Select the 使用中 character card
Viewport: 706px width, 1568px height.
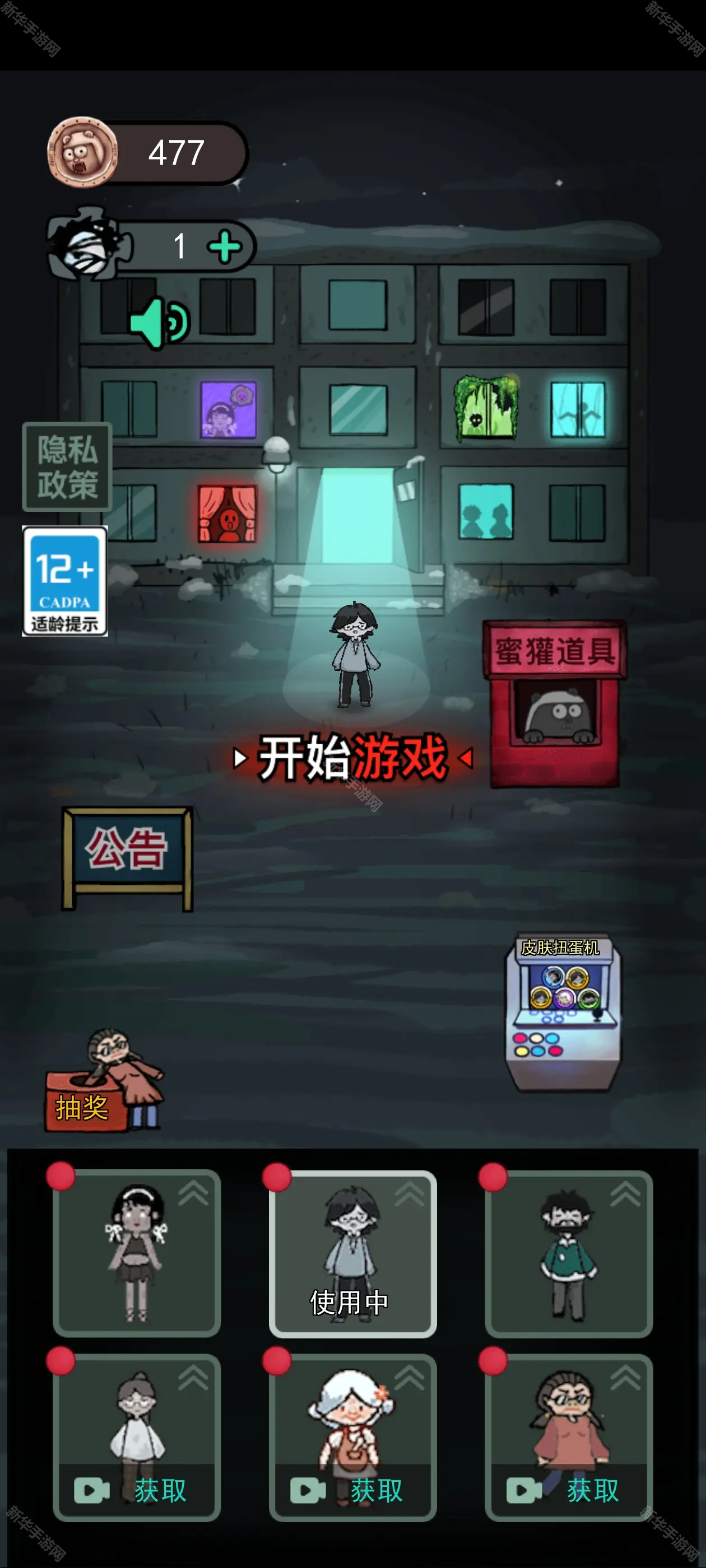tap(352, 1253)
